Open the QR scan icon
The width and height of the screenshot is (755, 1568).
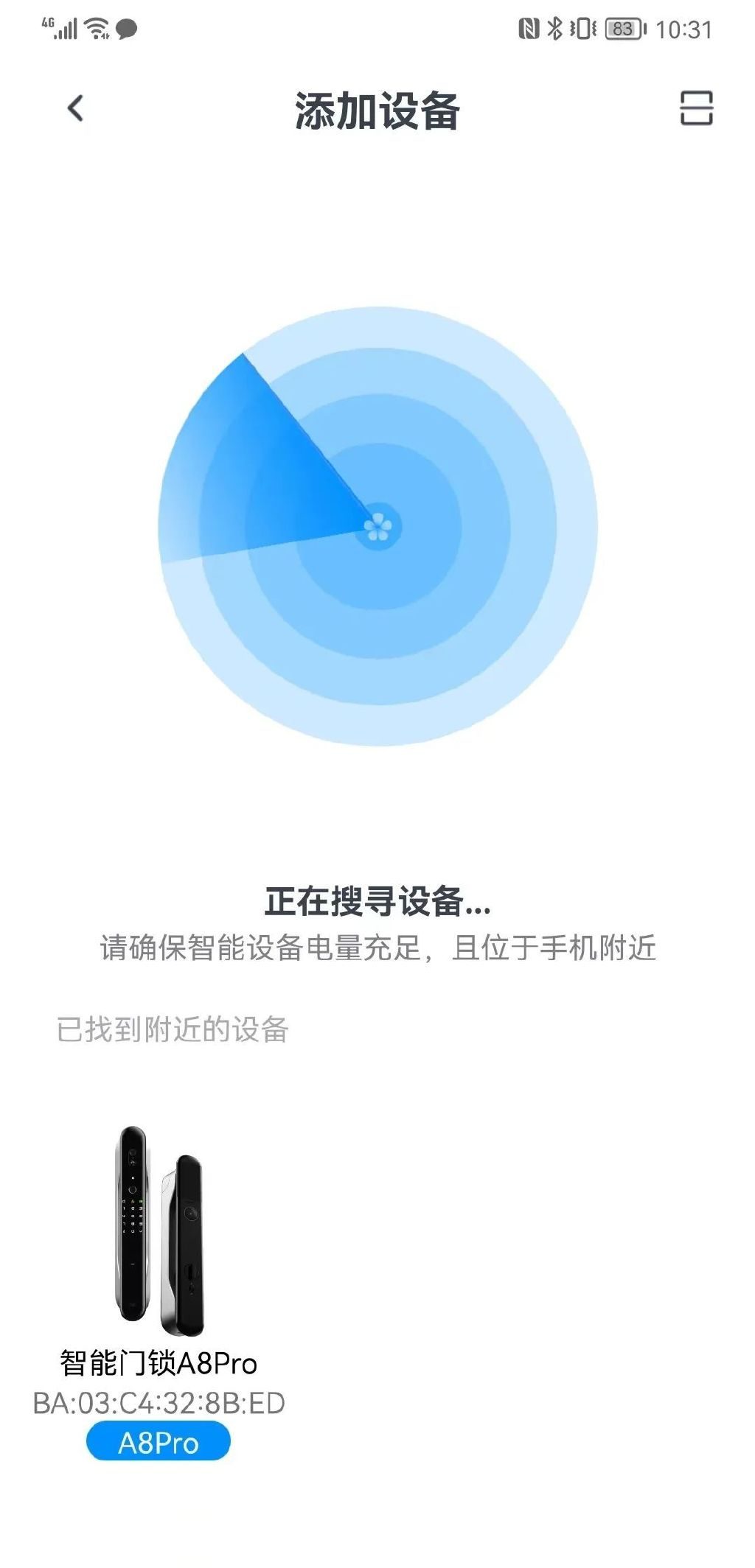(695, 108)
